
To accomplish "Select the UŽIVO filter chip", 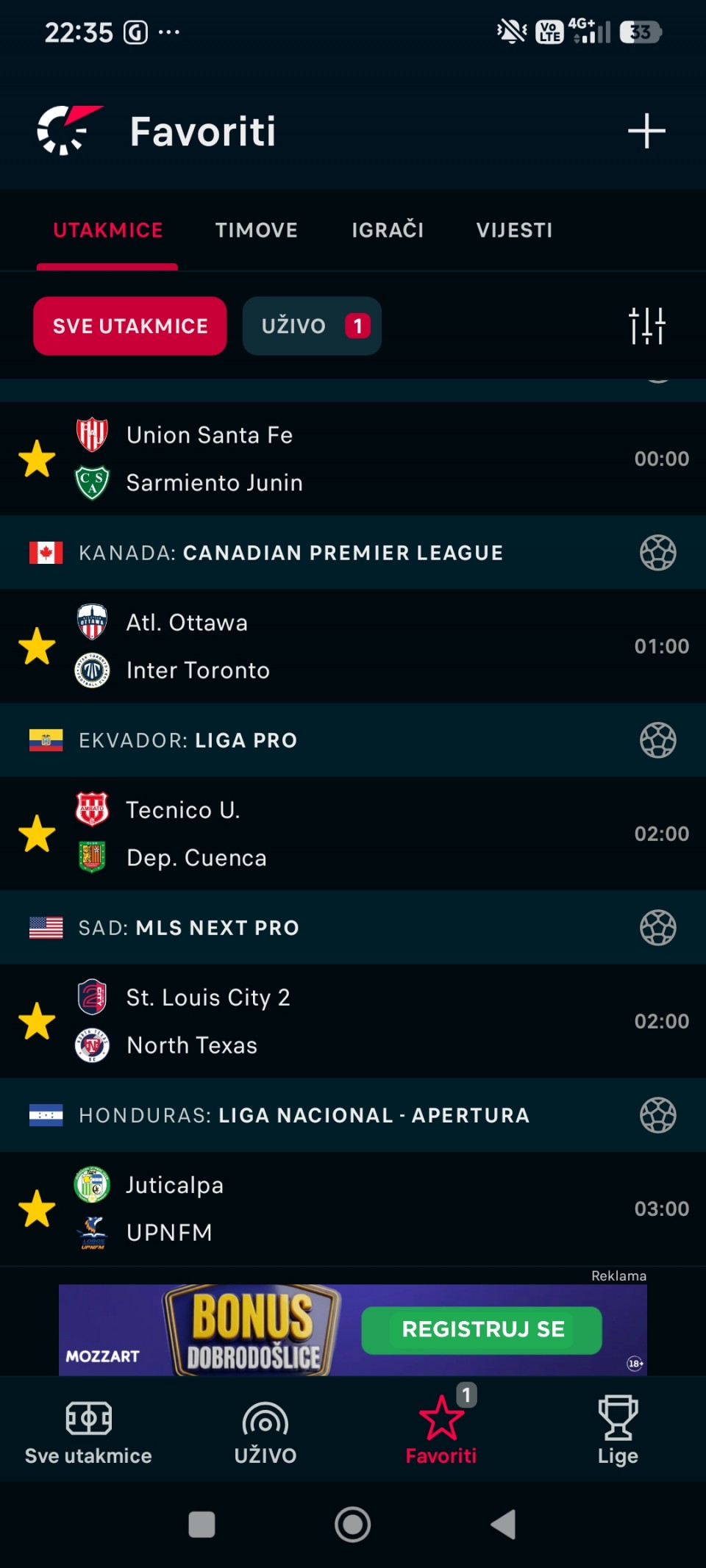I will click(x=312, y=326).
